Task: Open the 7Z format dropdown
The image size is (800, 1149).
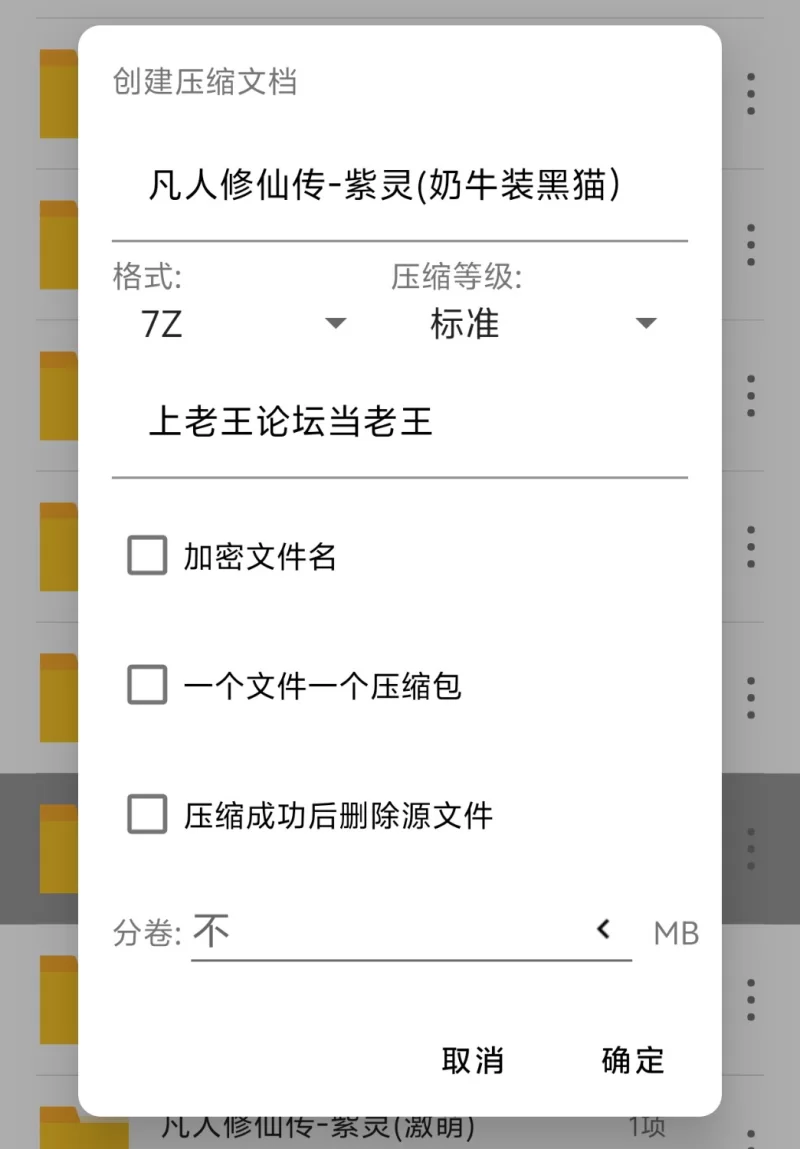Action: click(242, 323)
